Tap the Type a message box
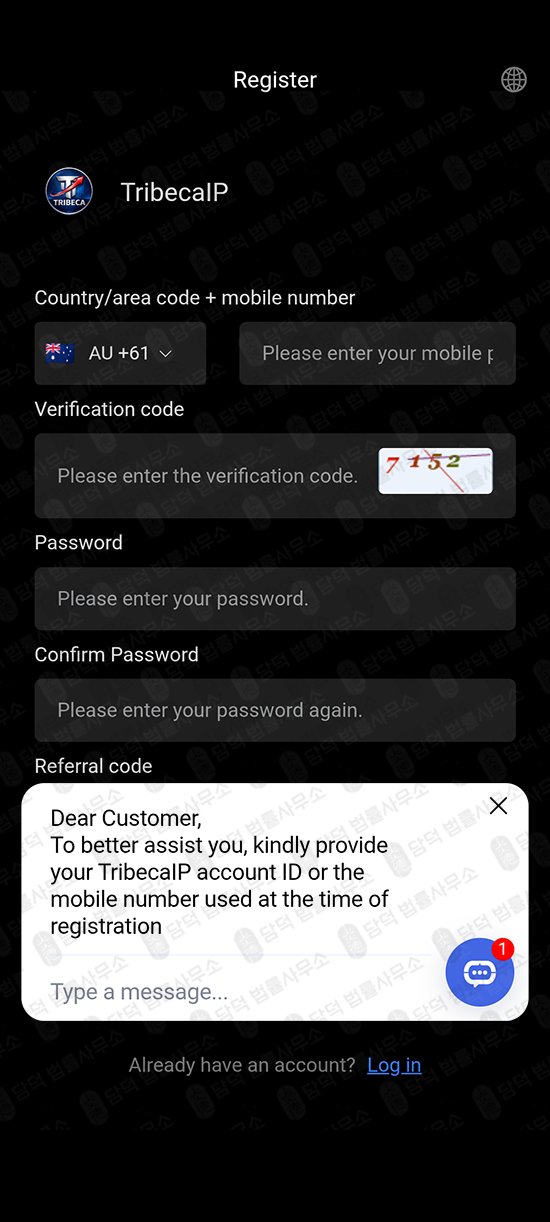Viewport: 550px width, 1222px height. click(x=240, y=992)
